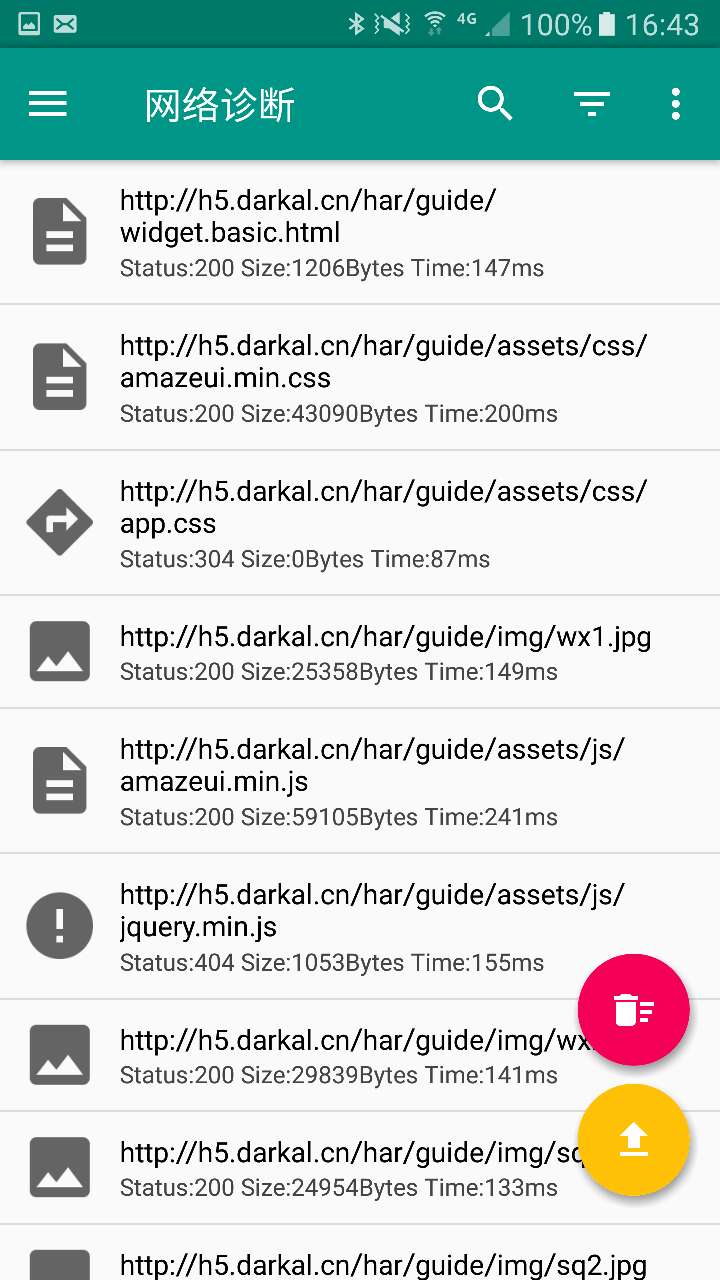Open the overflow menu
Screen dimensions: 720x1280
(x=676, y=104)
